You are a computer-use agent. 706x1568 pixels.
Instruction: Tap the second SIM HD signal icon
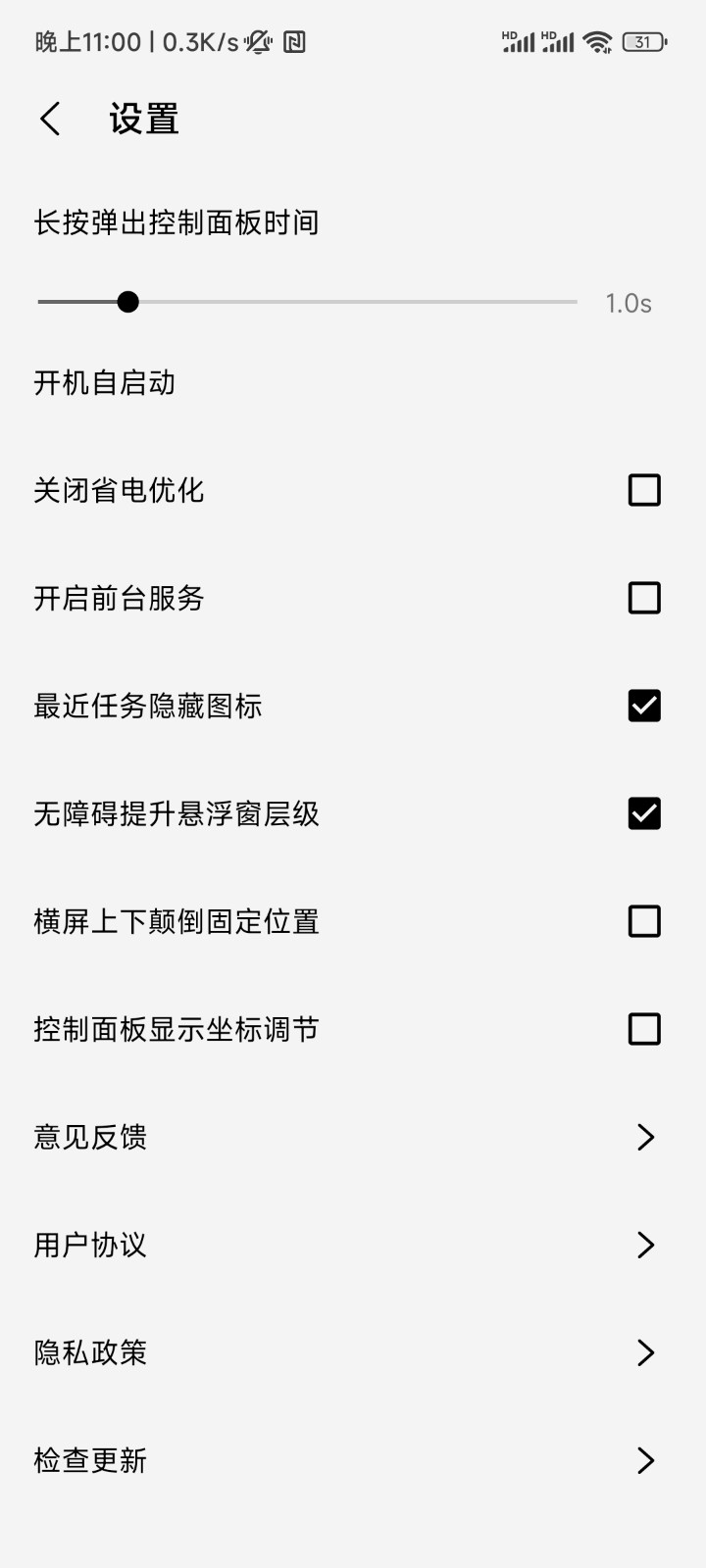pyautogui.click(x=559, y=41)
